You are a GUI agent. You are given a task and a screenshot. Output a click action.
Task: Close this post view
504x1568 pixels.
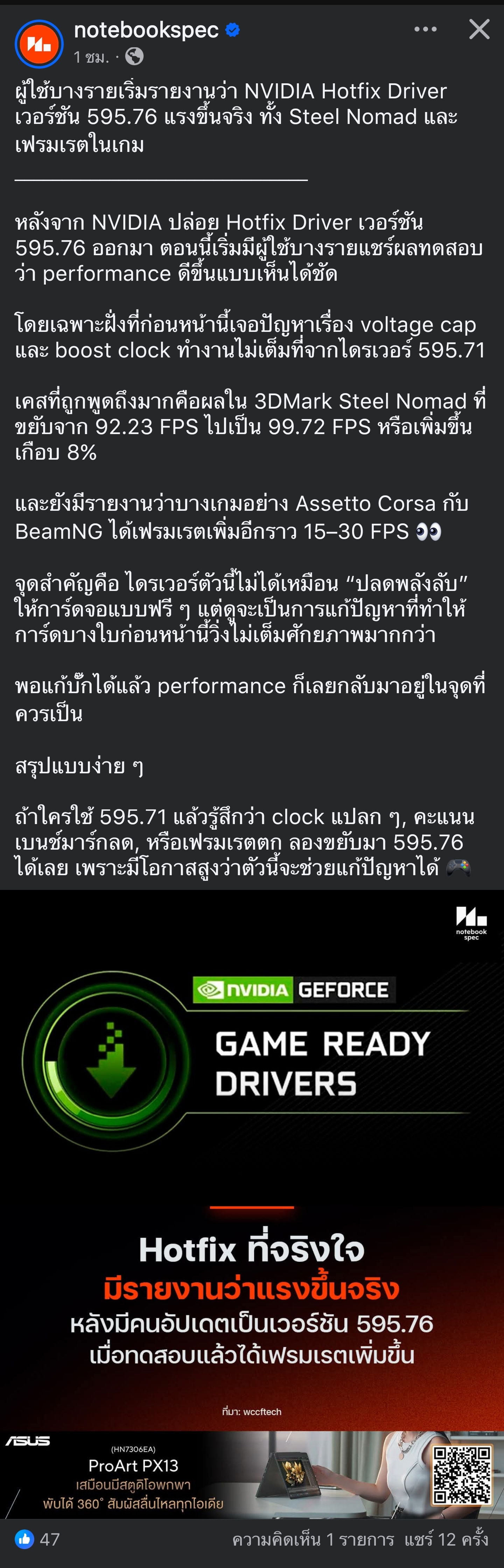tap(479, 29)
